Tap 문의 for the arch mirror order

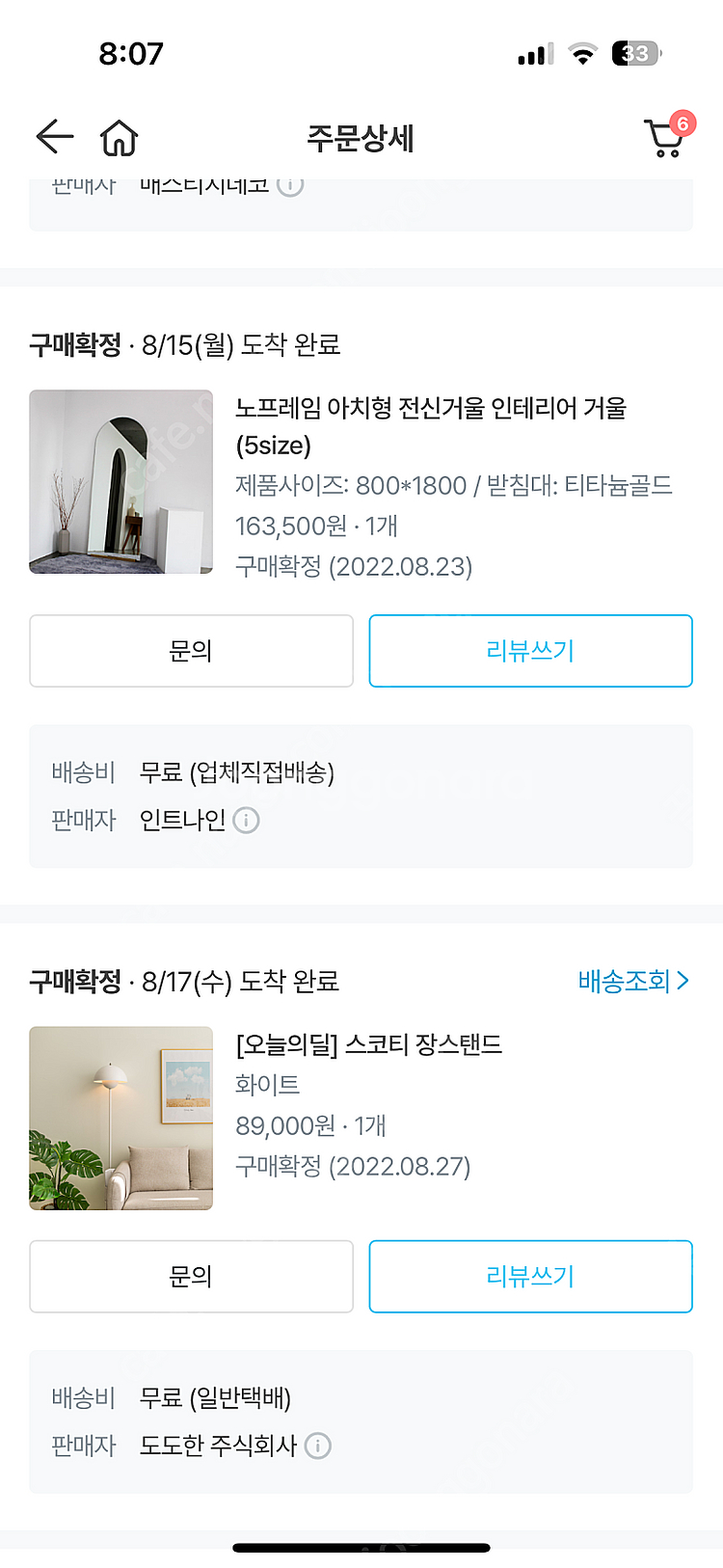[191, 651]
